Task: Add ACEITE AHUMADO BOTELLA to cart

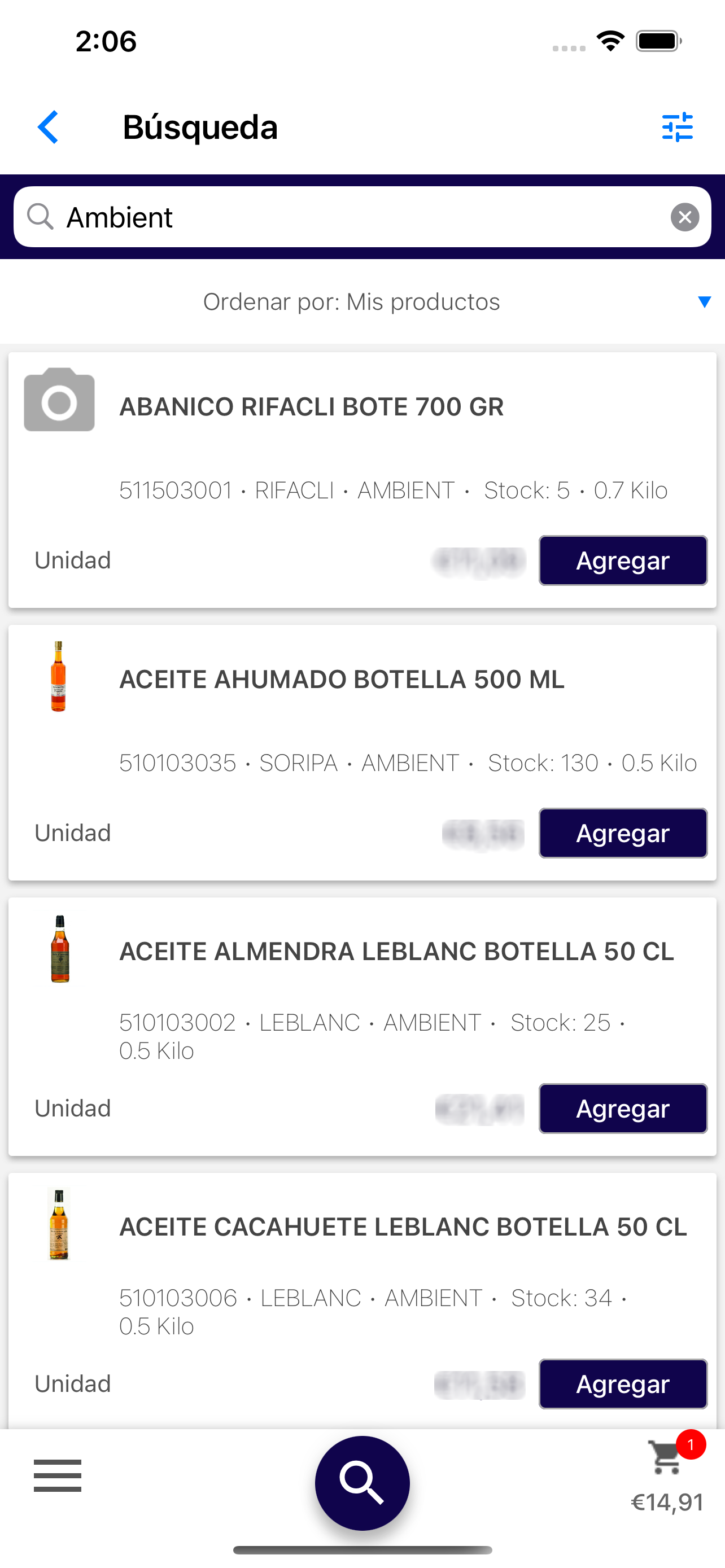Action: 623,833
